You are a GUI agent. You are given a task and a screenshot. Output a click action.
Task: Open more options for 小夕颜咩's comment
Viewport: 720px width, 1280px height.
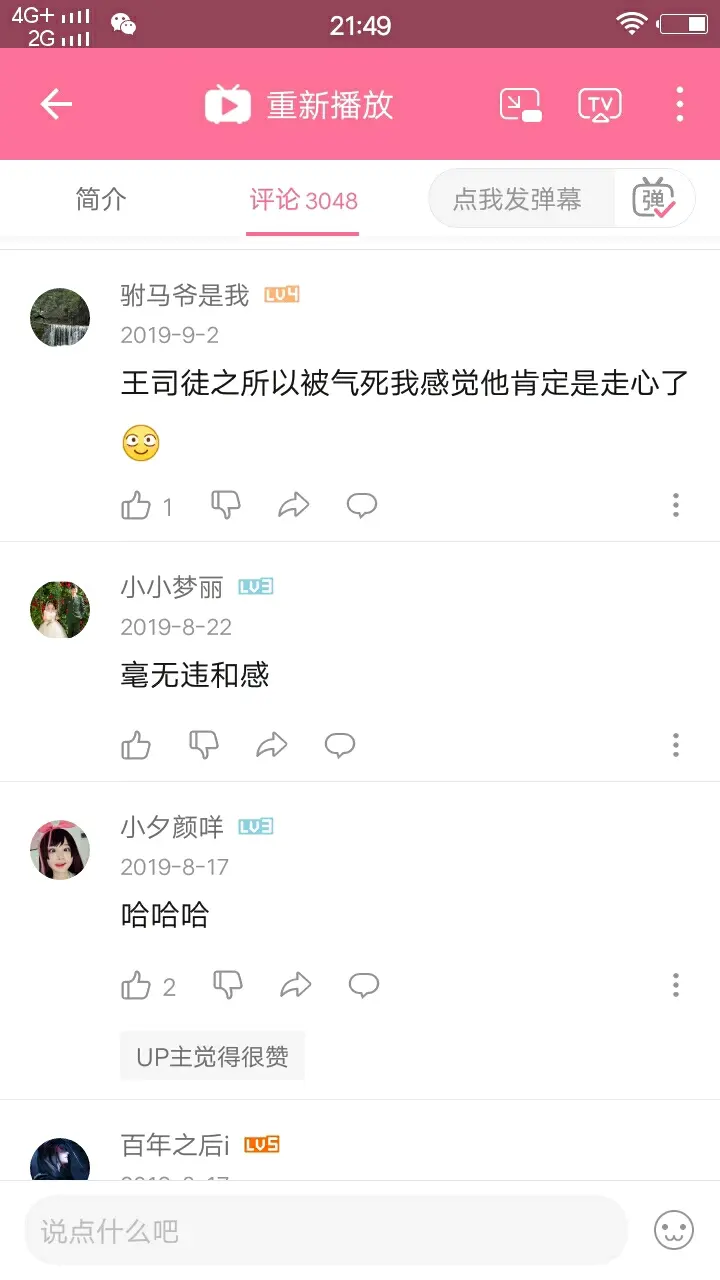coord(676,985)
